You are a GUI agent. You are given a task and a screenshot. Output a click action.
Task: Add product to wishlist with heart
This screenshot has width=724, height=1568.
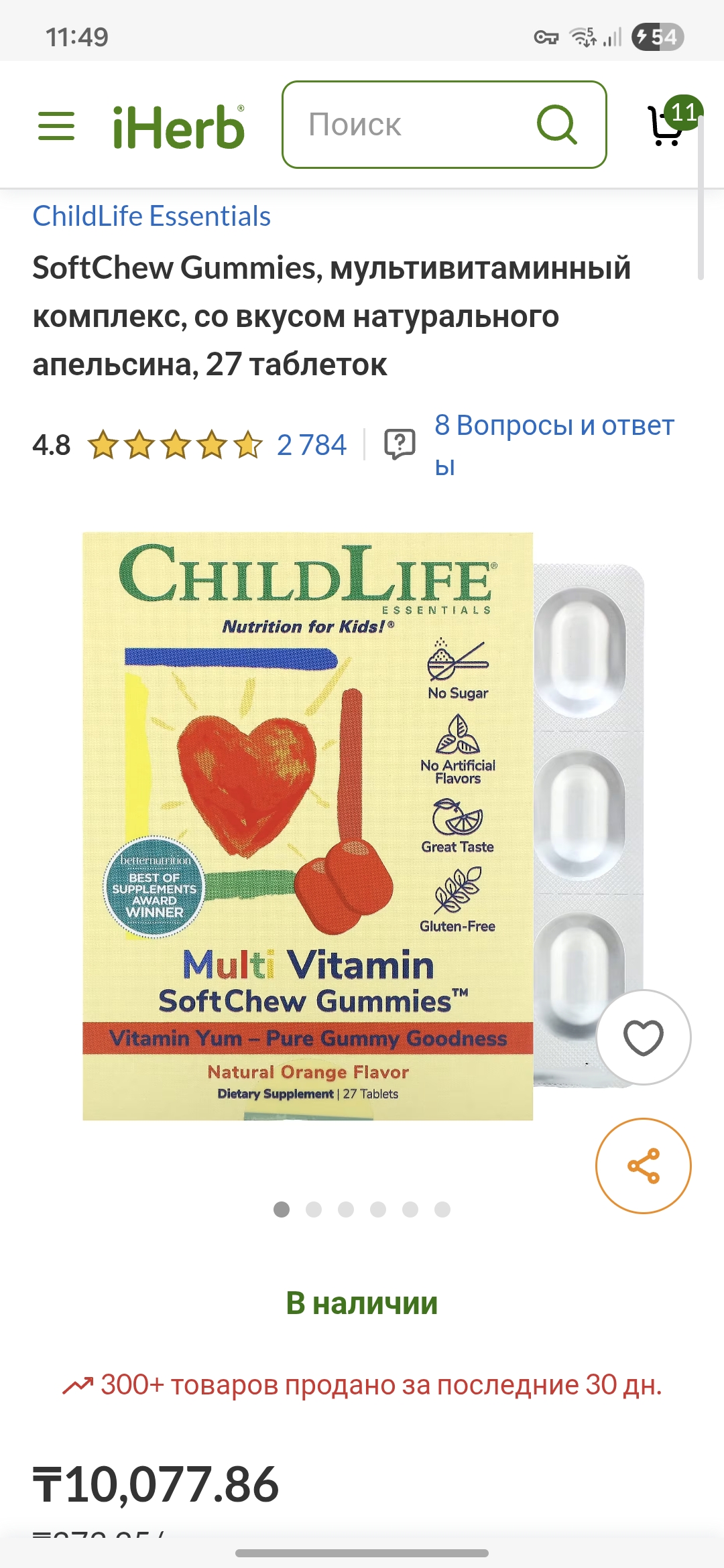click(643, 1037)
